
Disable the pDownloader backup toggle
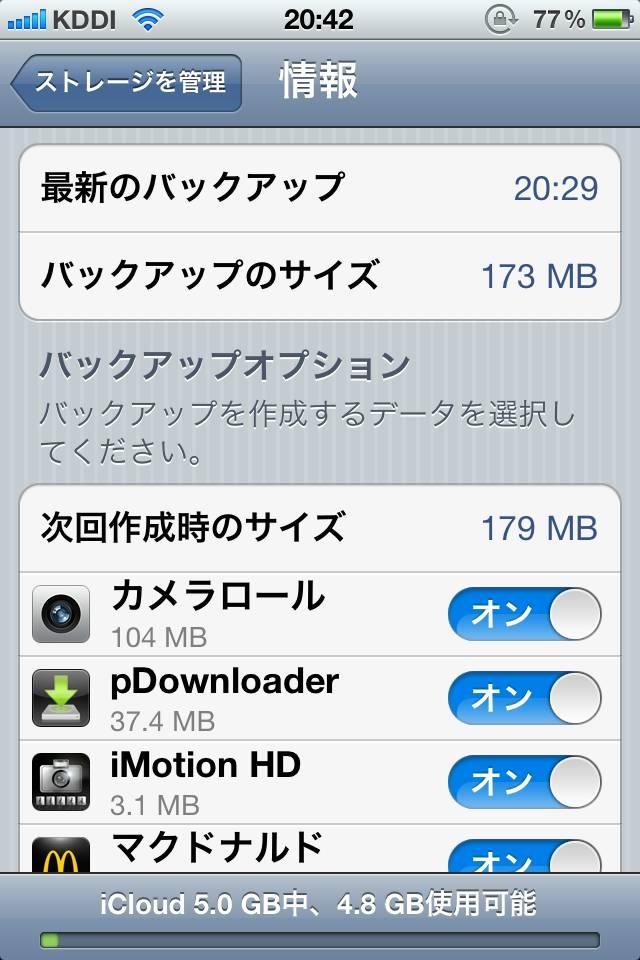coord(524,698)
